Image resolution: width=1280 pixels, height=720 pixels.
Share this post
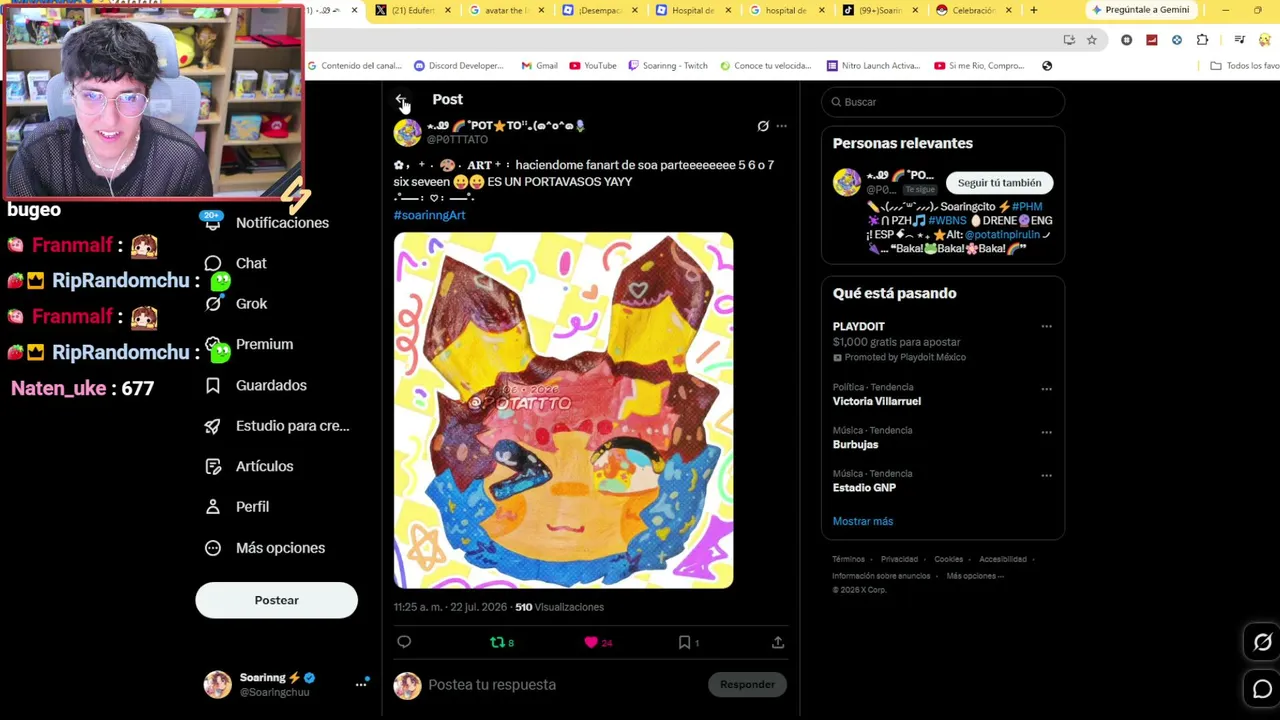click(x=778, y=642)
